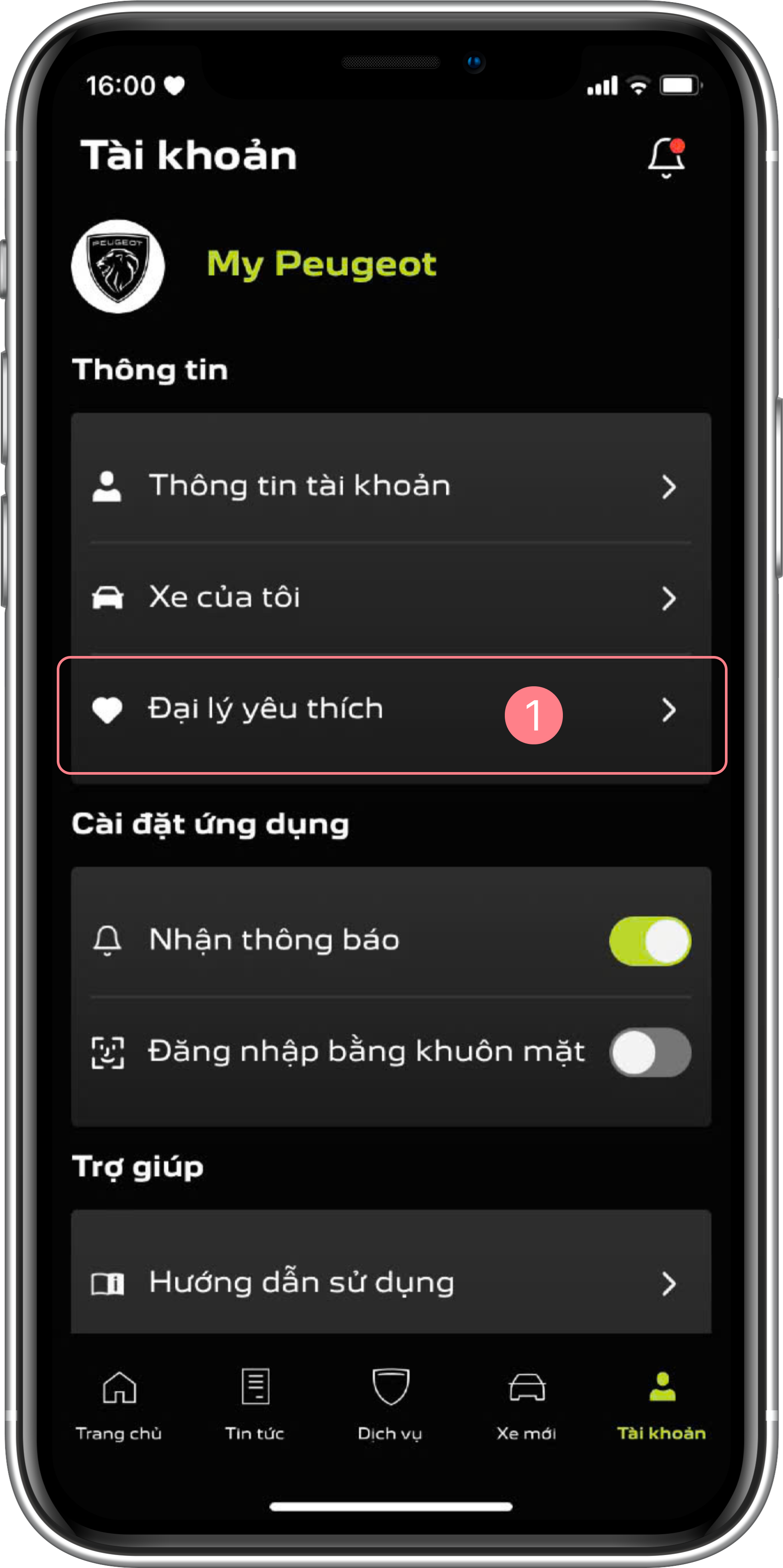Open the notifications bell
Viewport: 783px width, 1568px height.
tap(666, 157)
